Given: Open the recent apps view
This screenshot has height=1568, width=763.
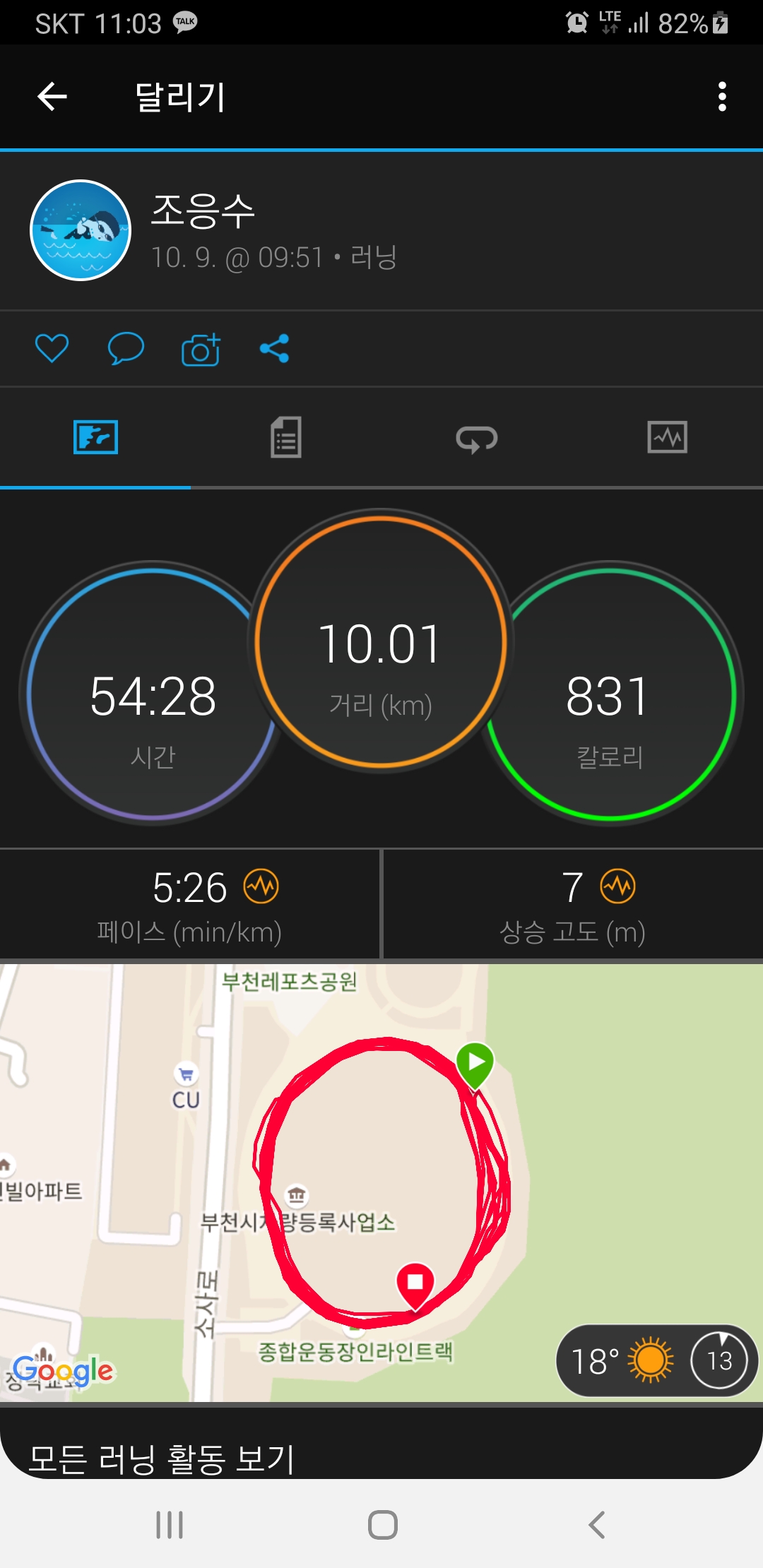Looking at the screenshot, I should click(x=170, y=1525).
